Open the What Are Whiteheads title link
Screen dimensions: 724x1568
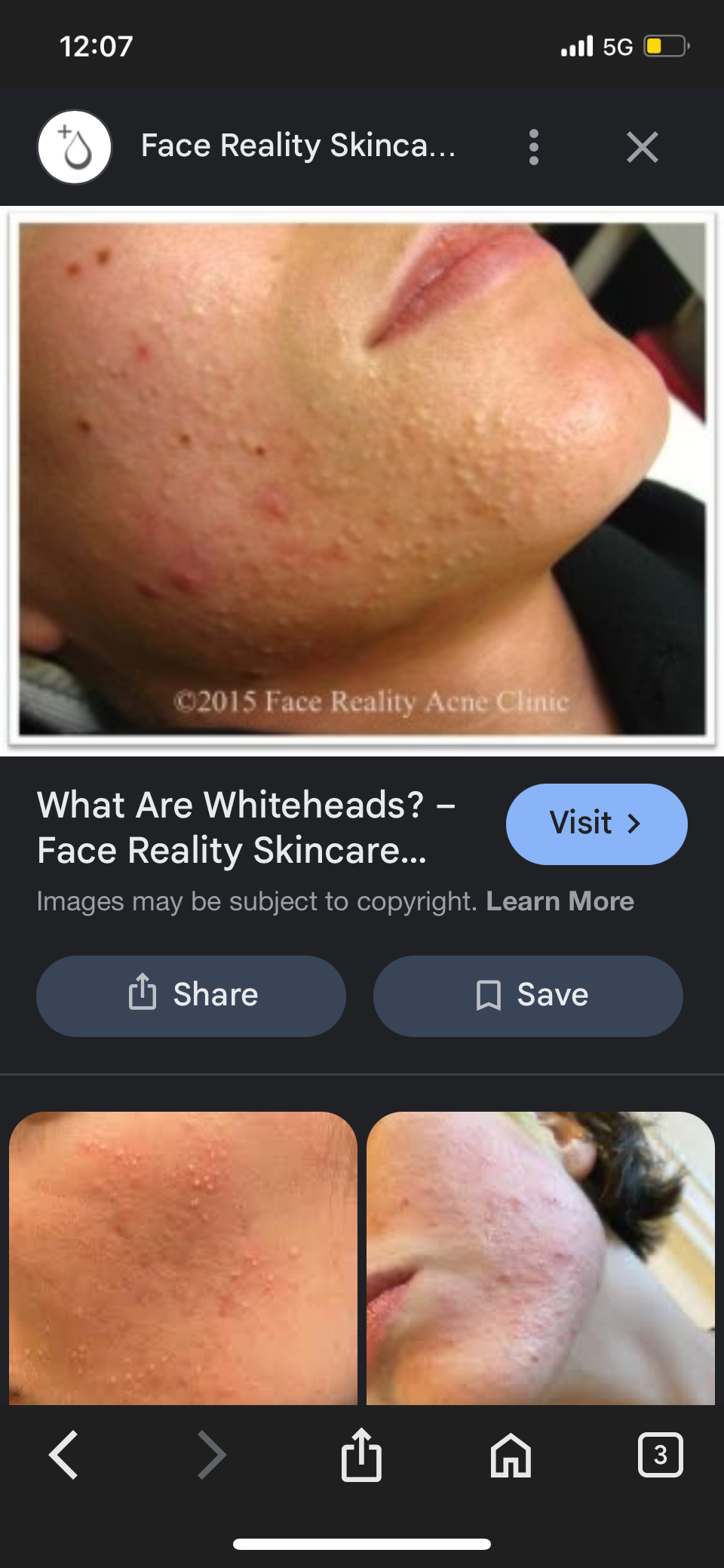point(245,827)
